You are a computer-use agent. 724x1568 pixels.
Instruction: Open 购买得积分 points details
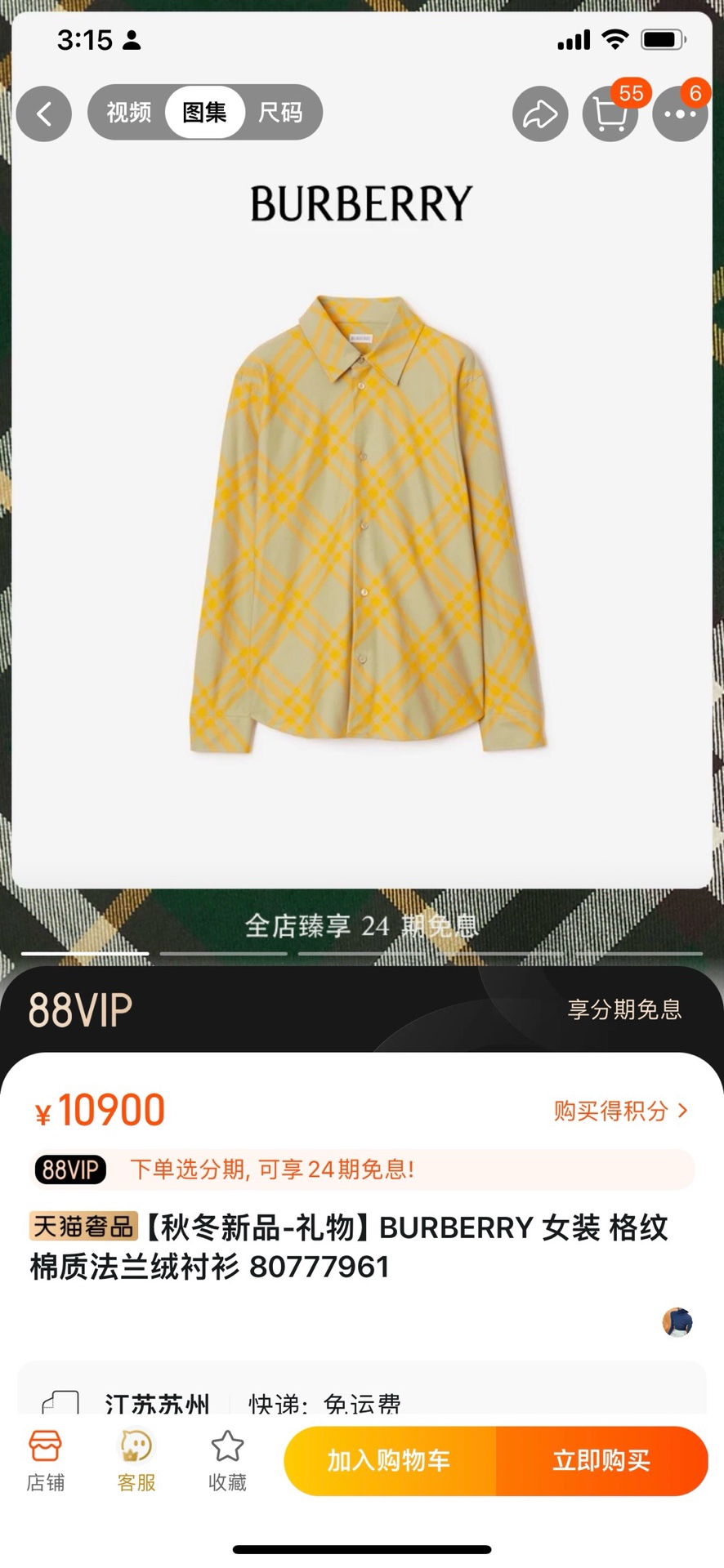coord(620,1111)
